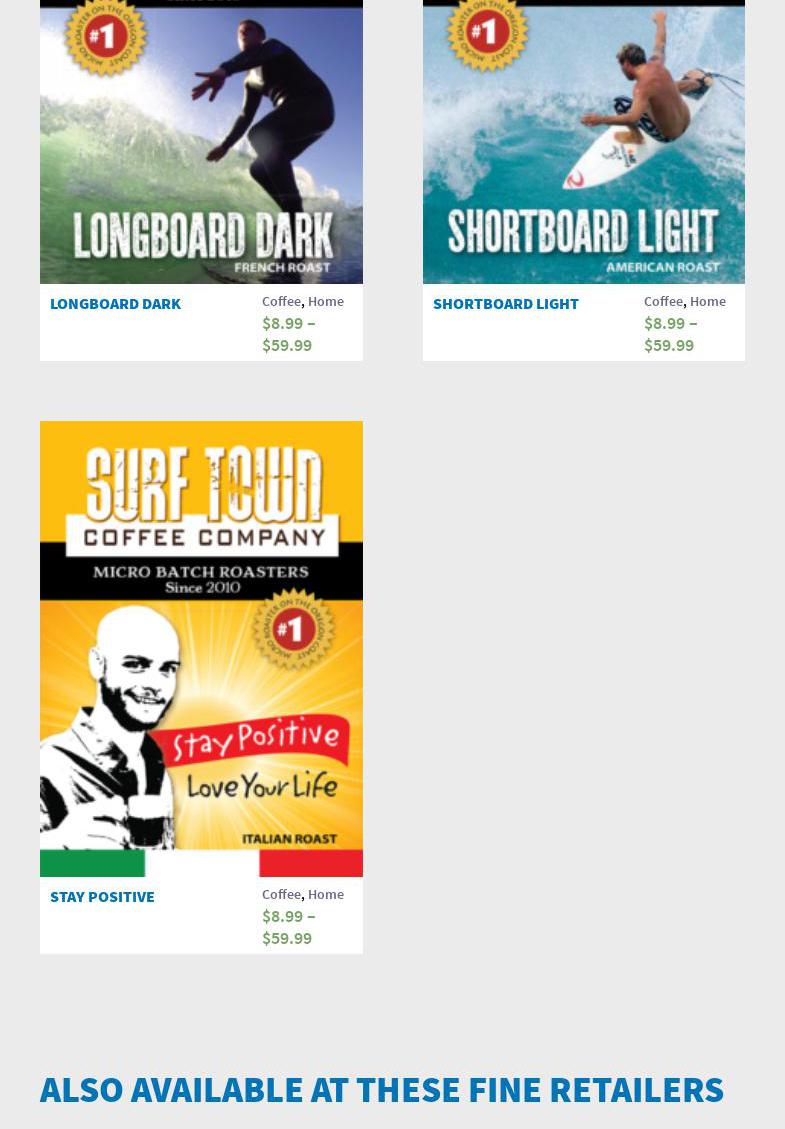Open Home category under Stay Positive
The width and height of the screenshot is (785, 1129).
tap(326, 894)
